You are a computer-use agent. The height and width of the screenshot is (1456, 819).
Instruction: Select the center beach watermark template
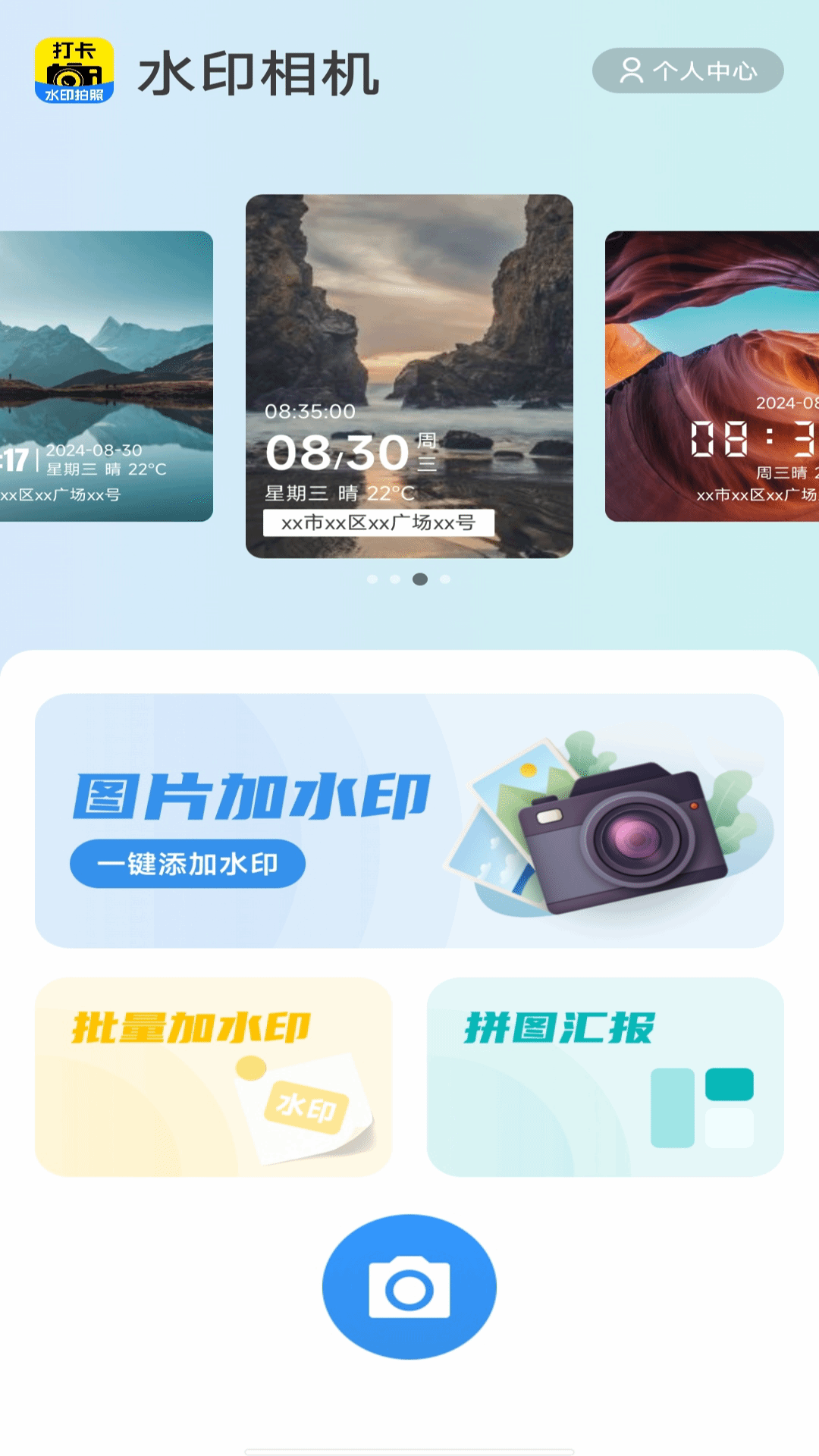pyautogui.click(x=409, y=376)
